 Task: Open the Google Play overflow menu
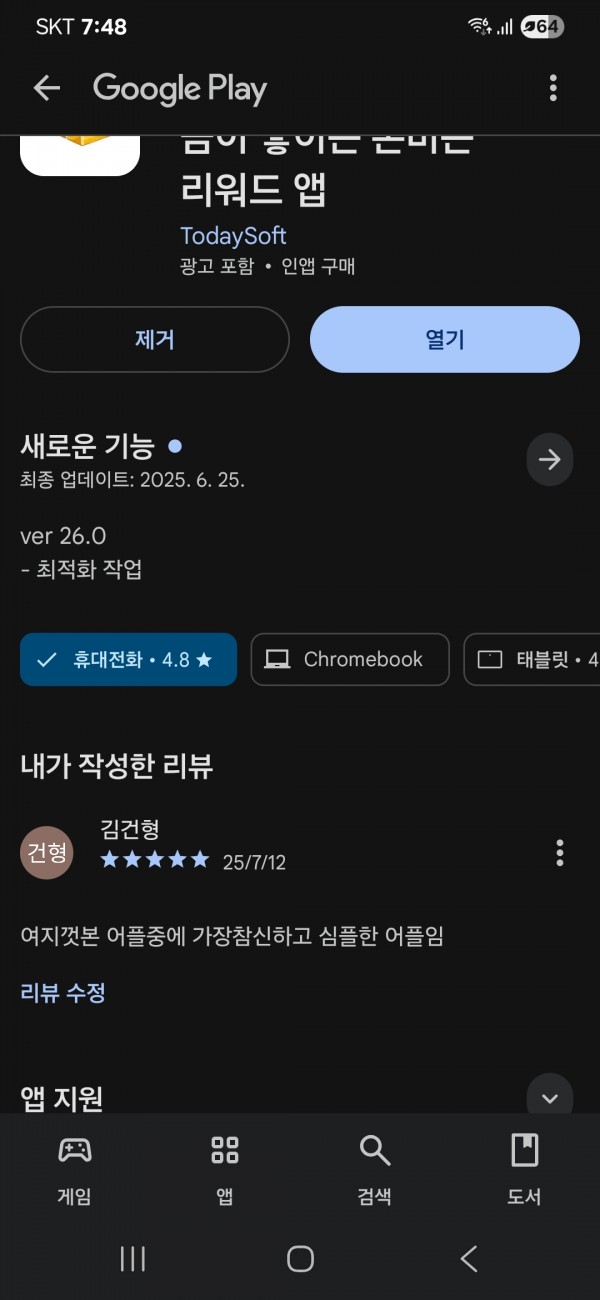pyautogui.click(x=553, y=88)
